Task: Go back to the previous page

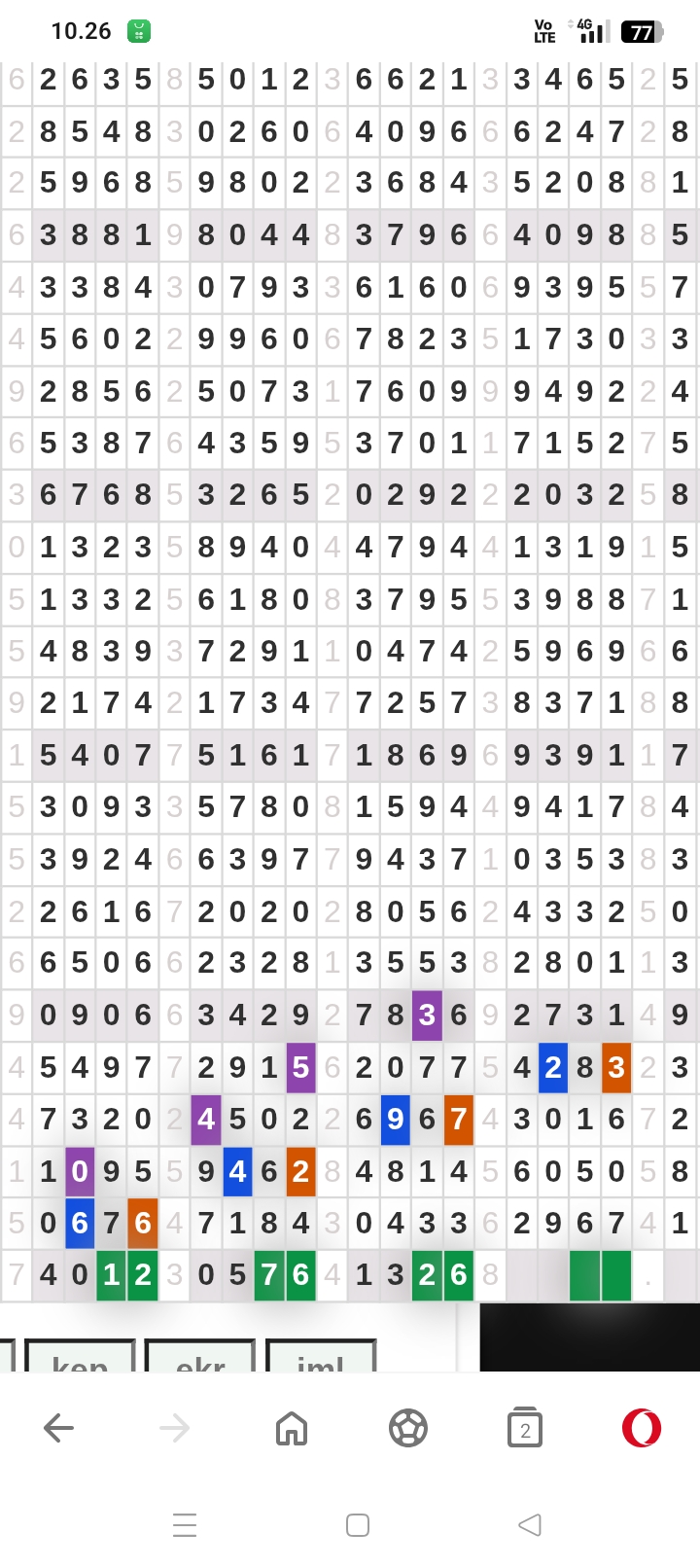Action: [59, 1428]
